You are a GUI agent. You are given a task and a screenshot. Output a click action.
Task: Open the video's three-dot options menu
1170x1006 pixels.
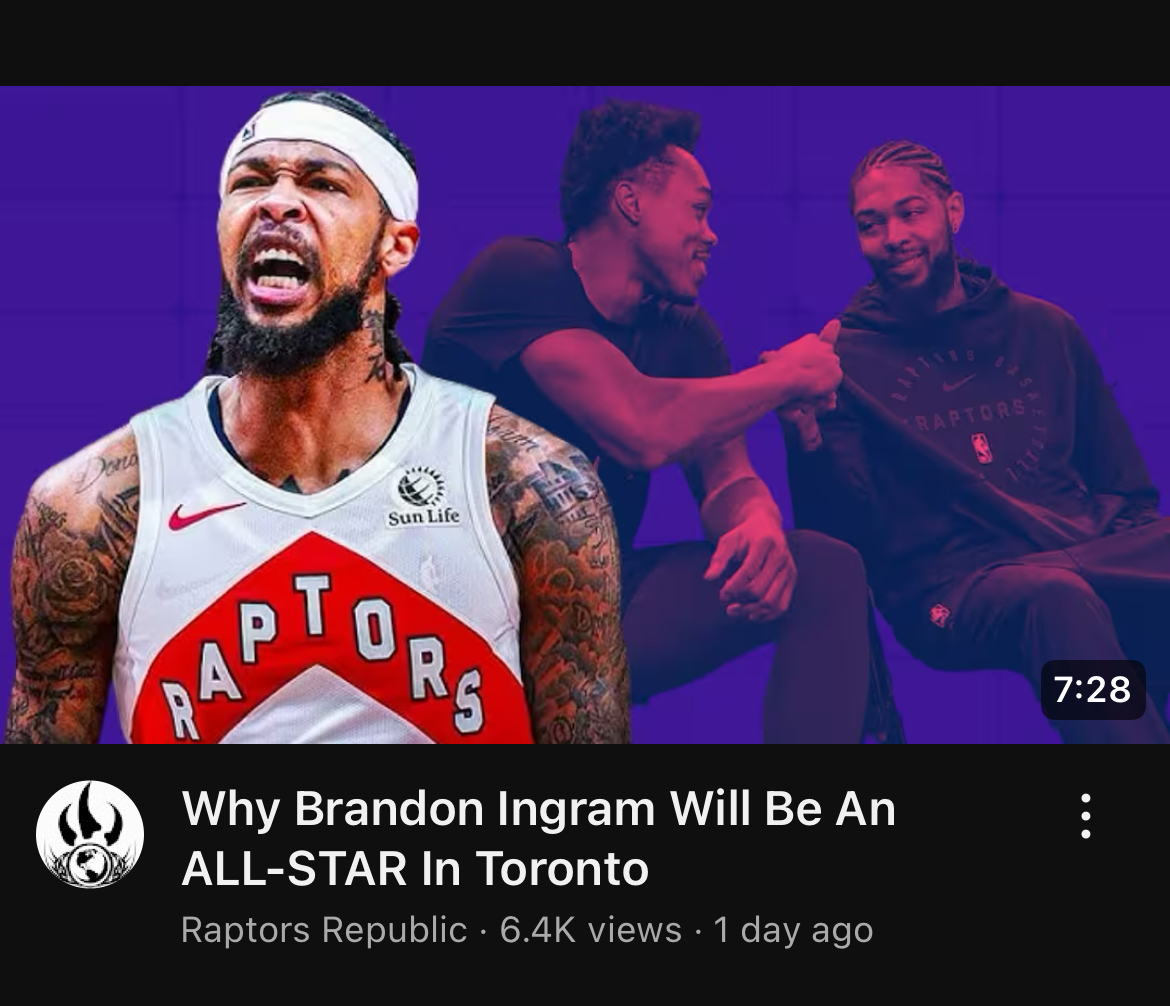1086,816
